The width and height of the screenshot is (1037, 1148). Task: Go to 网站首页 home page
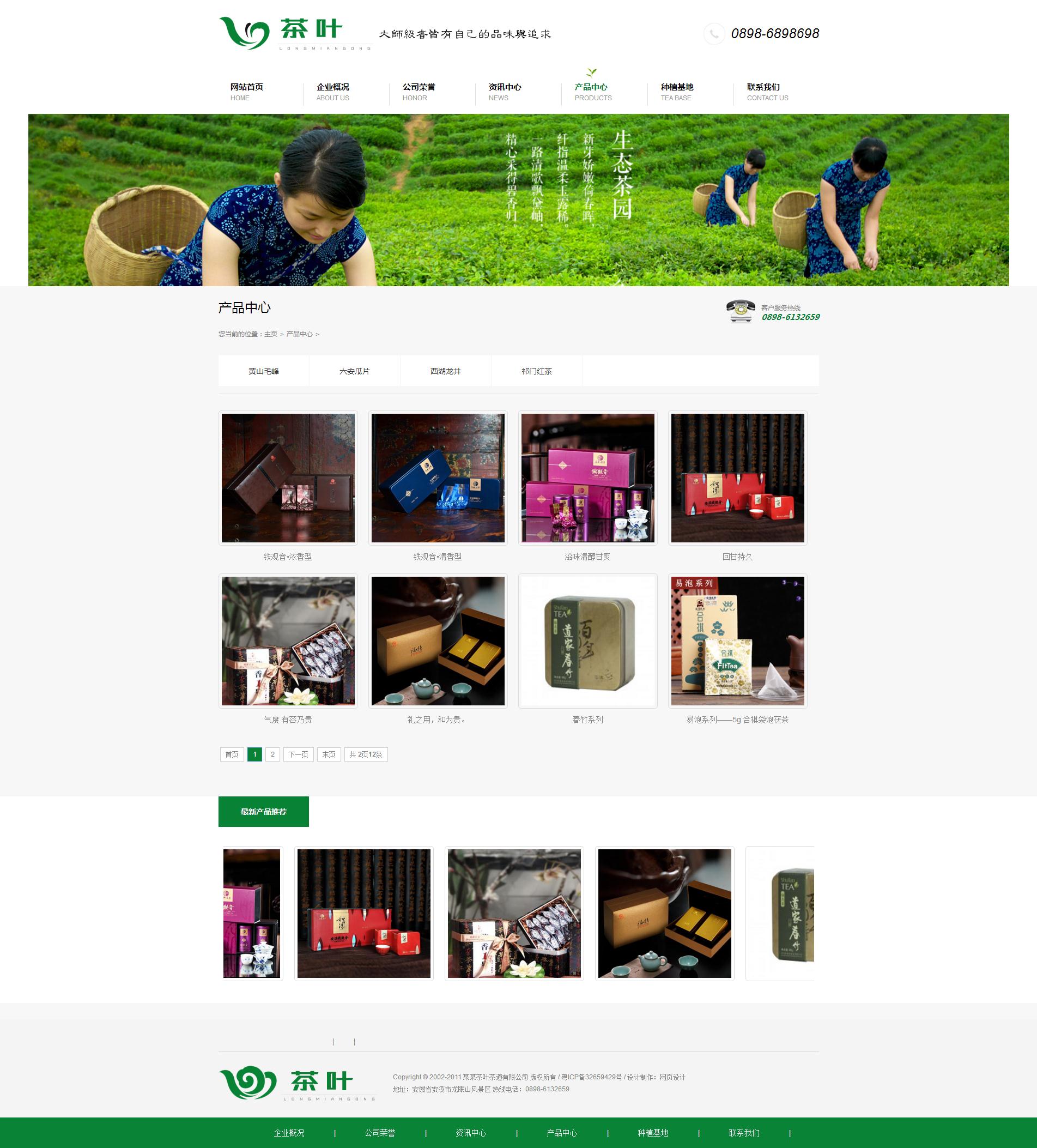246,91
